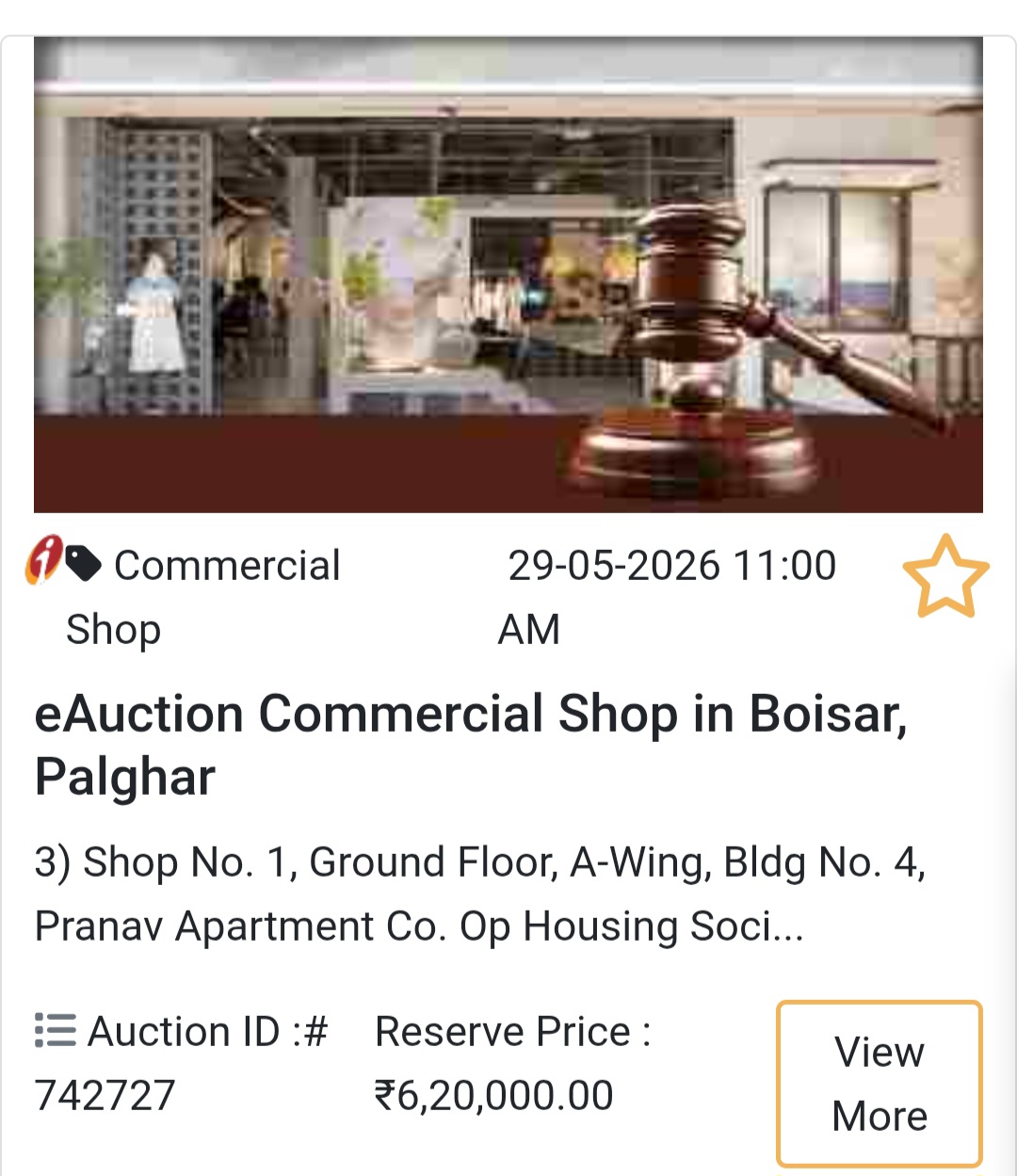Open the info tooltip using the i icon
This screenshot has height=1176, width=1017.
click(x=44, y=565)
